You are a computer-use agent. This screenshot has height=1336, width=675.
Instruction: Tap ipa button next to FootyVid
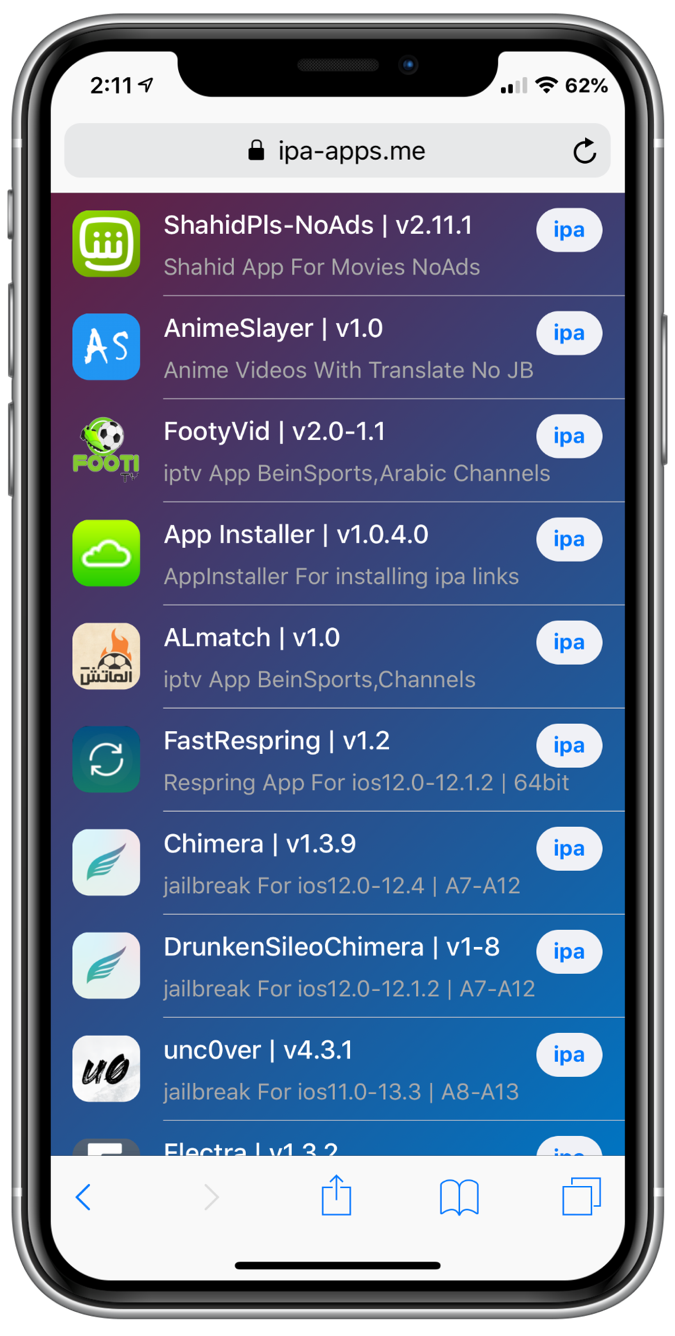(x=569, y=437)
